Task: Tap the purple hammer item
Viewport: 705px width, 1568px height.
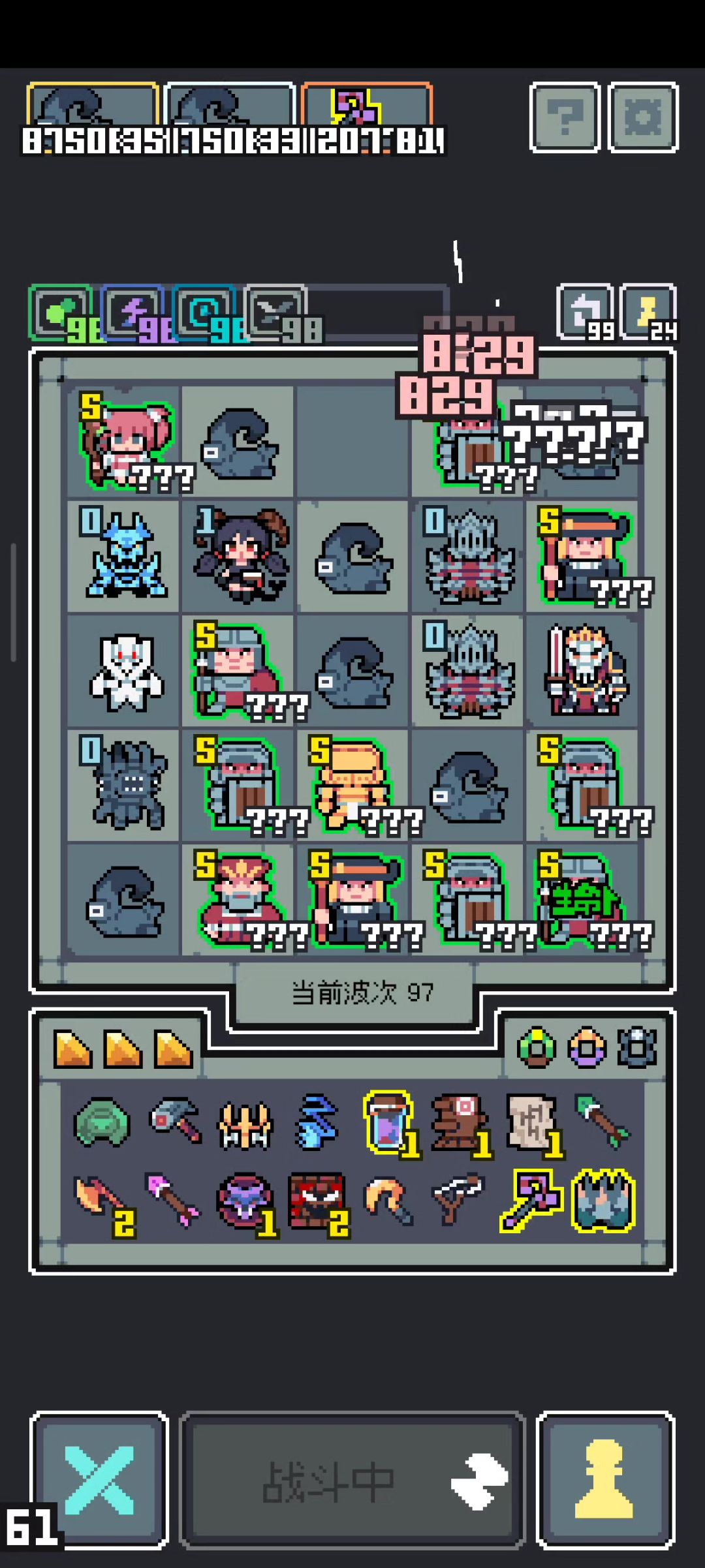Action: [x=530, y=1201]
